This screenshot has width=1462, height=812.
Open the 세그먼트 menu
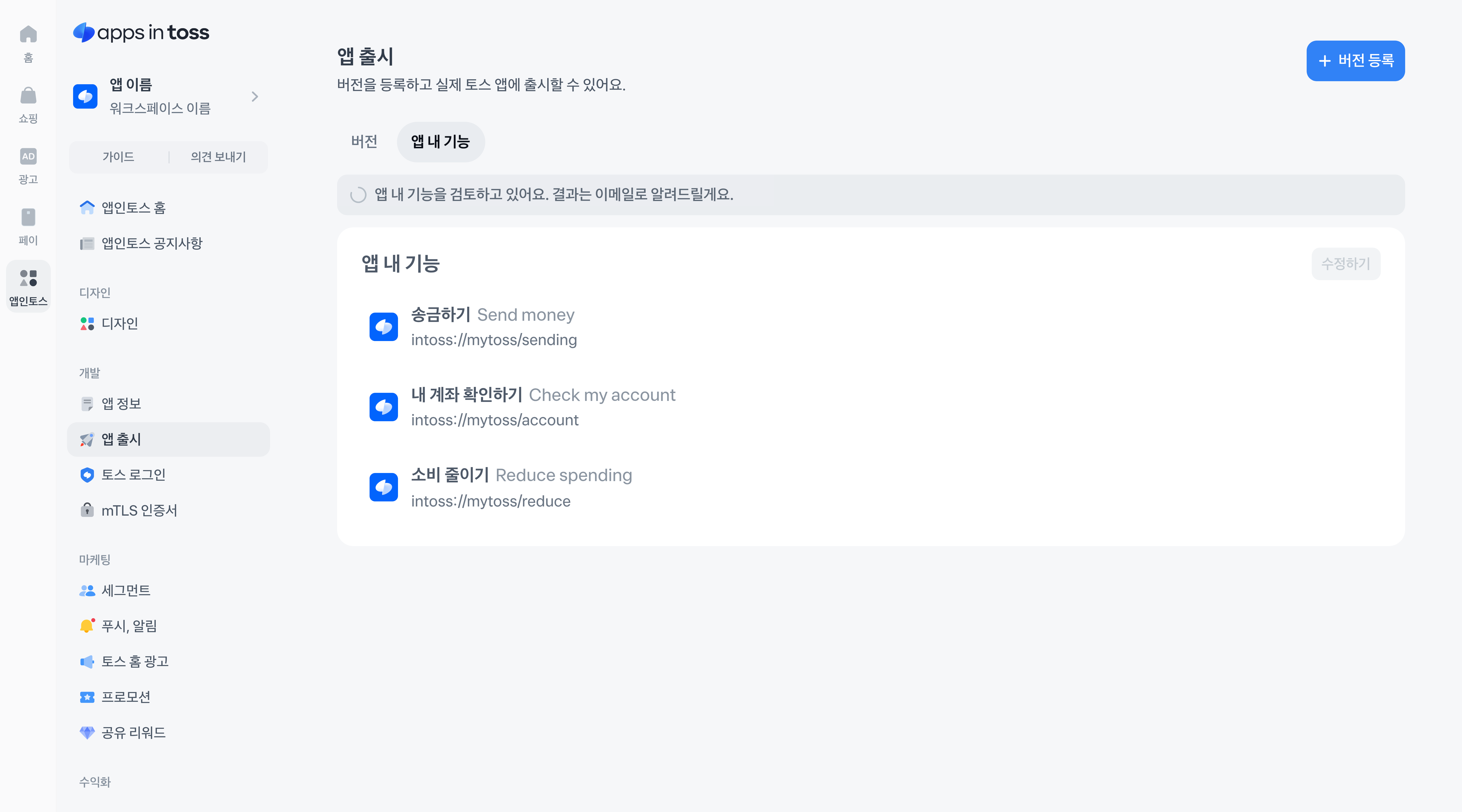pyautogui.click(x=125, y=591)
